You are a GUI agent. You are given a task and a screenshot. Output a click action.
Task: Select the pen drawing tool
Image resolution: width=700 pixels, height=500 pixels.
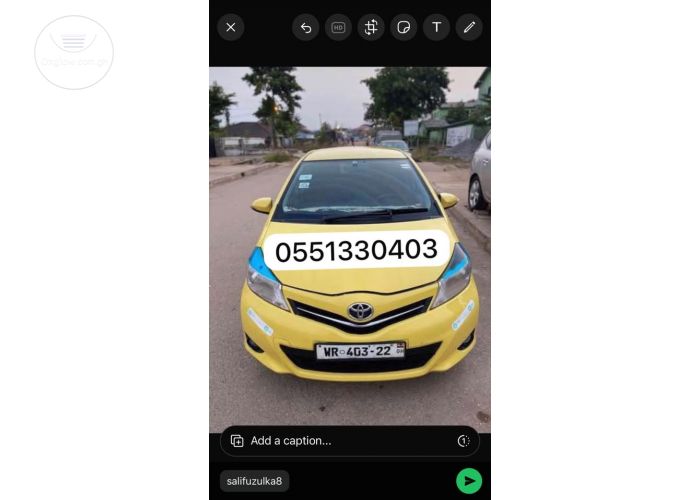pyautogui.click(x=469, y=27)
